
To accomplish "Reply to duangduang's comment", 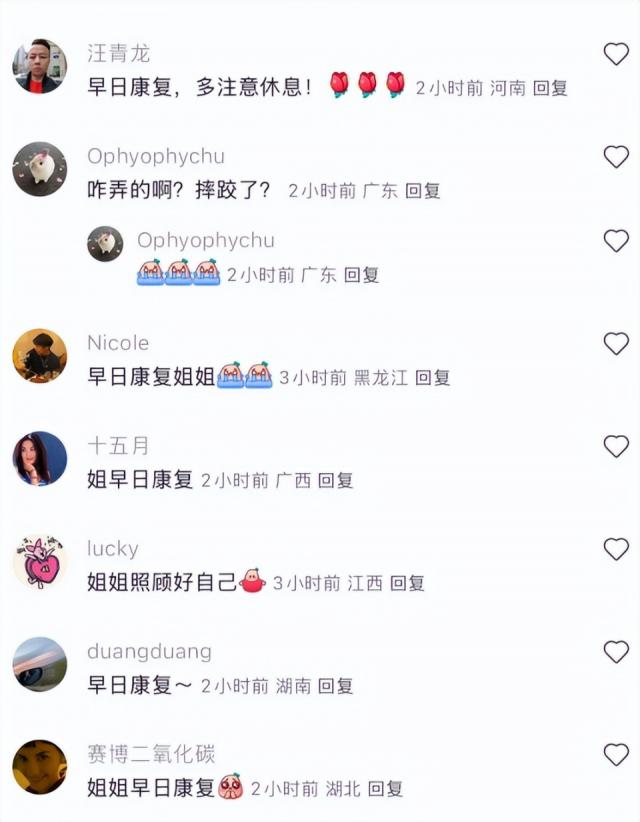I will (336, 687).
